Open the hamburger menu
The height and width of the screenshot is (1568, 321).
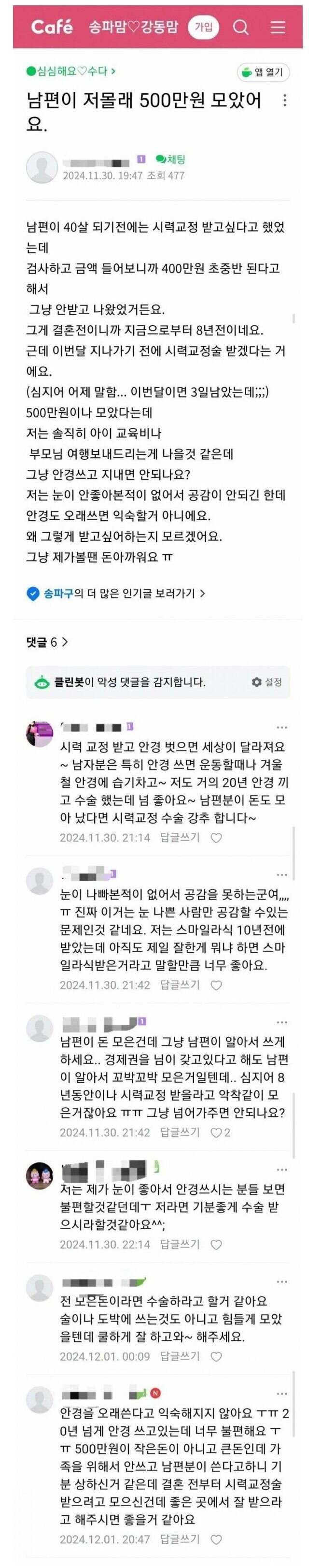click(278, 28)
